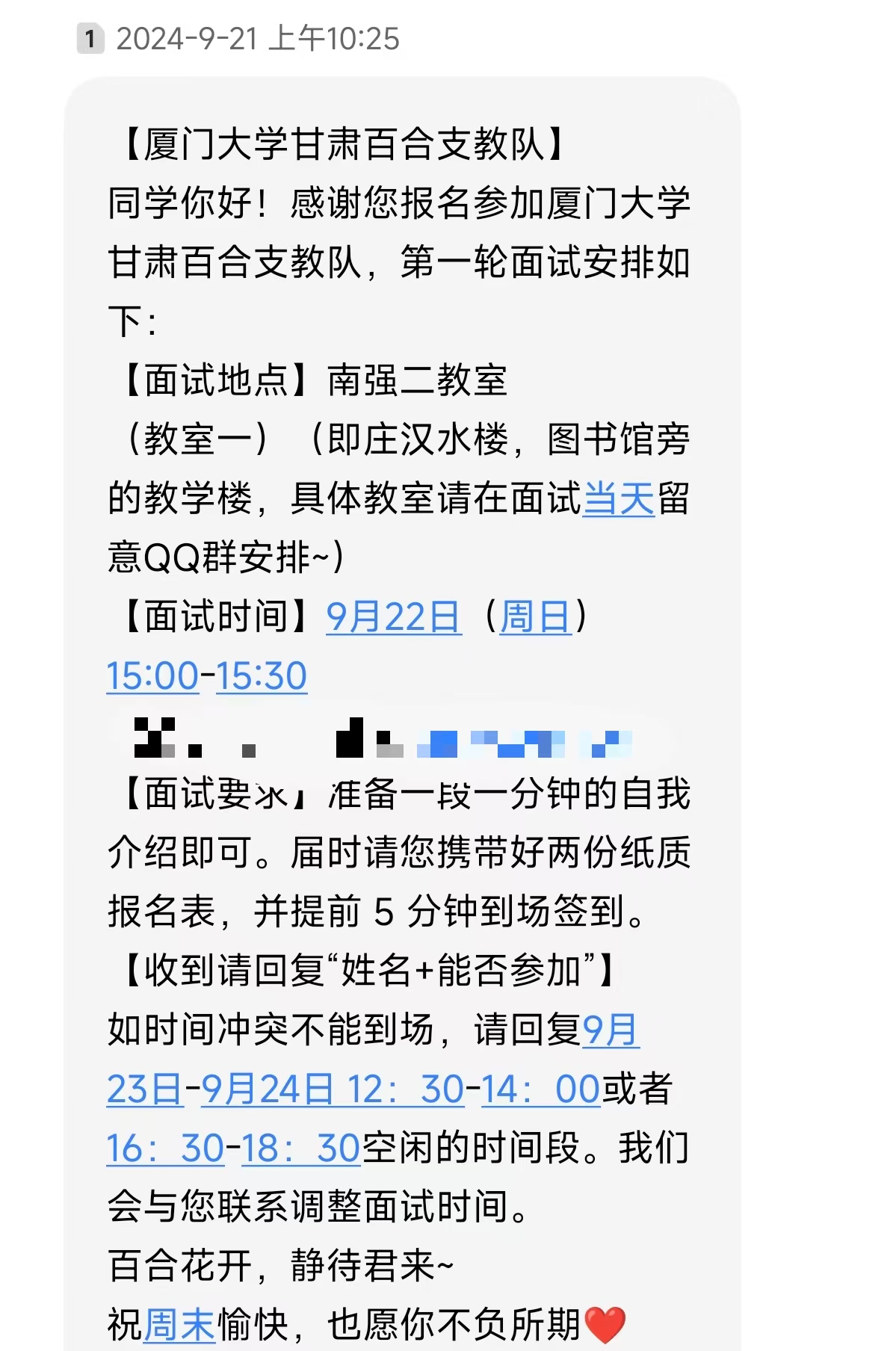Tap the 周日 link in interview time
Viewport: 896px width, 1351px height.
coord(535,617)
